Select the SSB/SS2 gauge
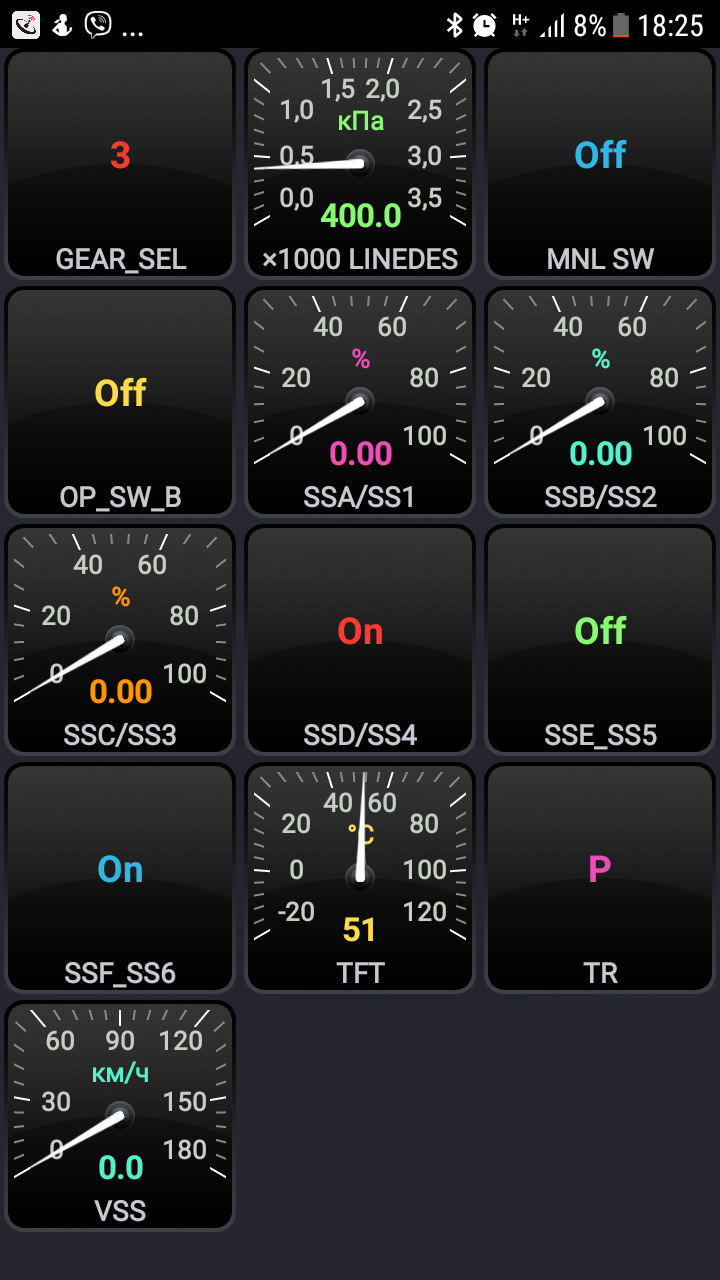 click(x=600, y=402)
